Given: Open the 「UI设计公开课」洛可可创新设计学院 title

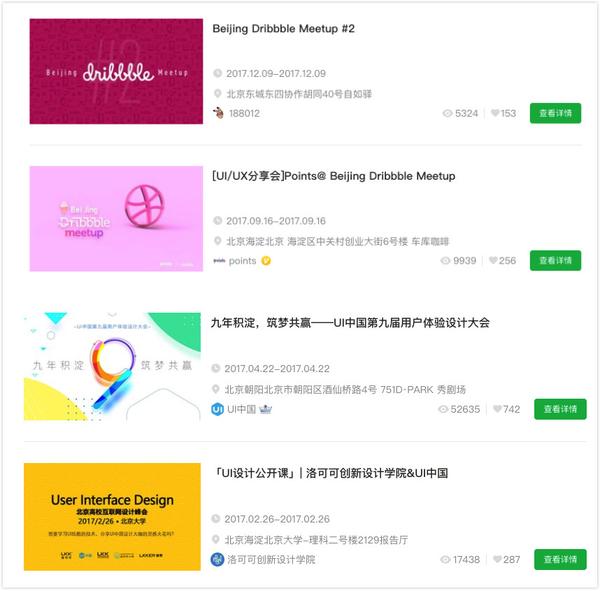Looking at the screenshot, I should 330,473.
